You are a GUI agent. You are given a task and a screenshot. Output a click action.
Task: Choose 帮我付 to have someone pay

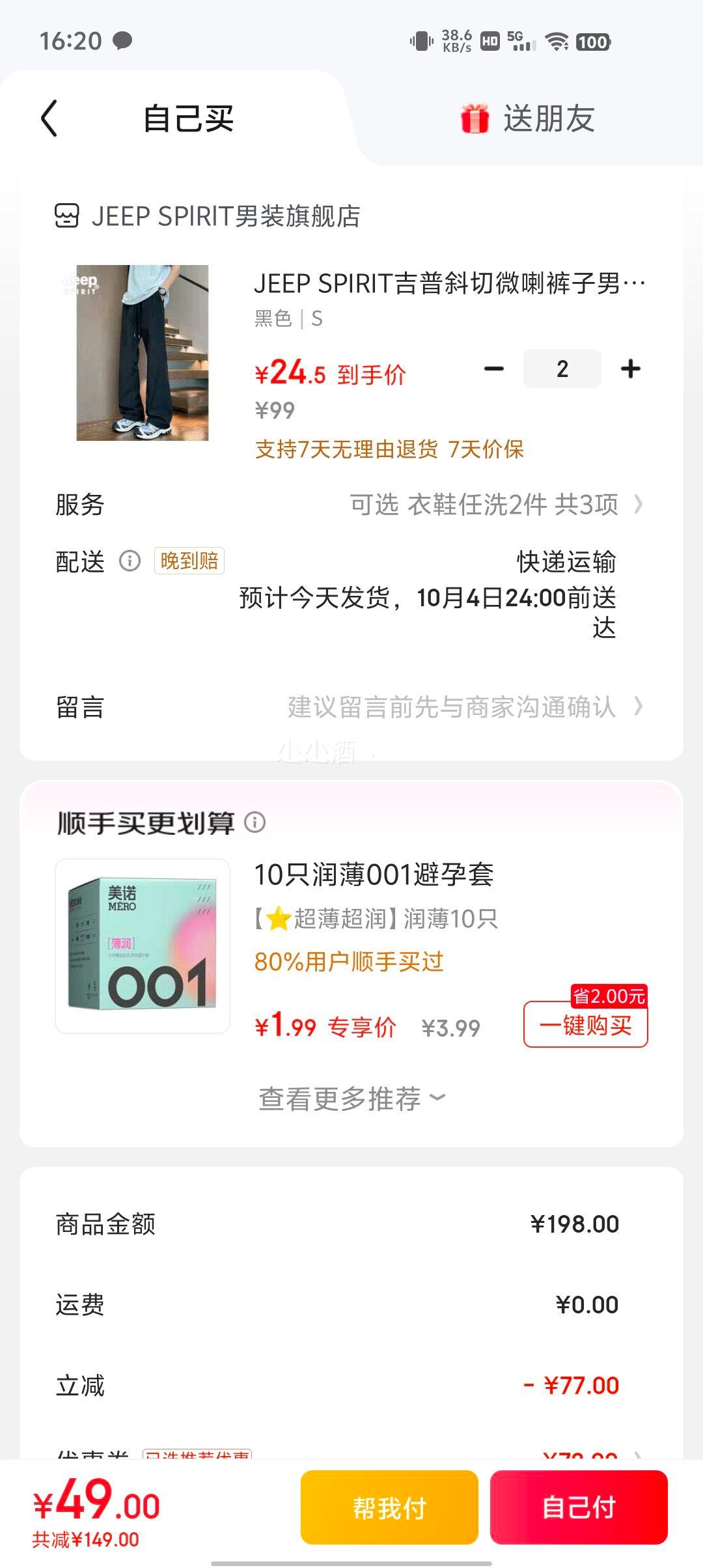point(389,1507)
